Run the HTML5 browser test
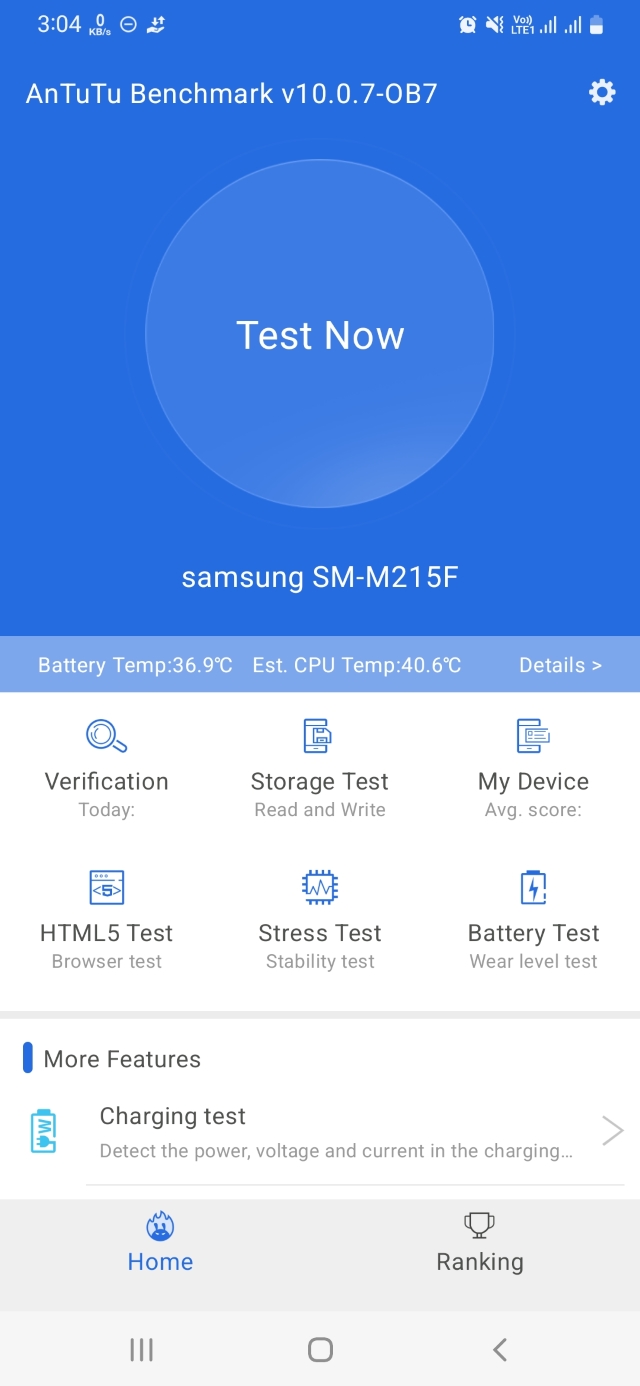The height and width of the screenshot is (1386, 640). coord(107,919)
